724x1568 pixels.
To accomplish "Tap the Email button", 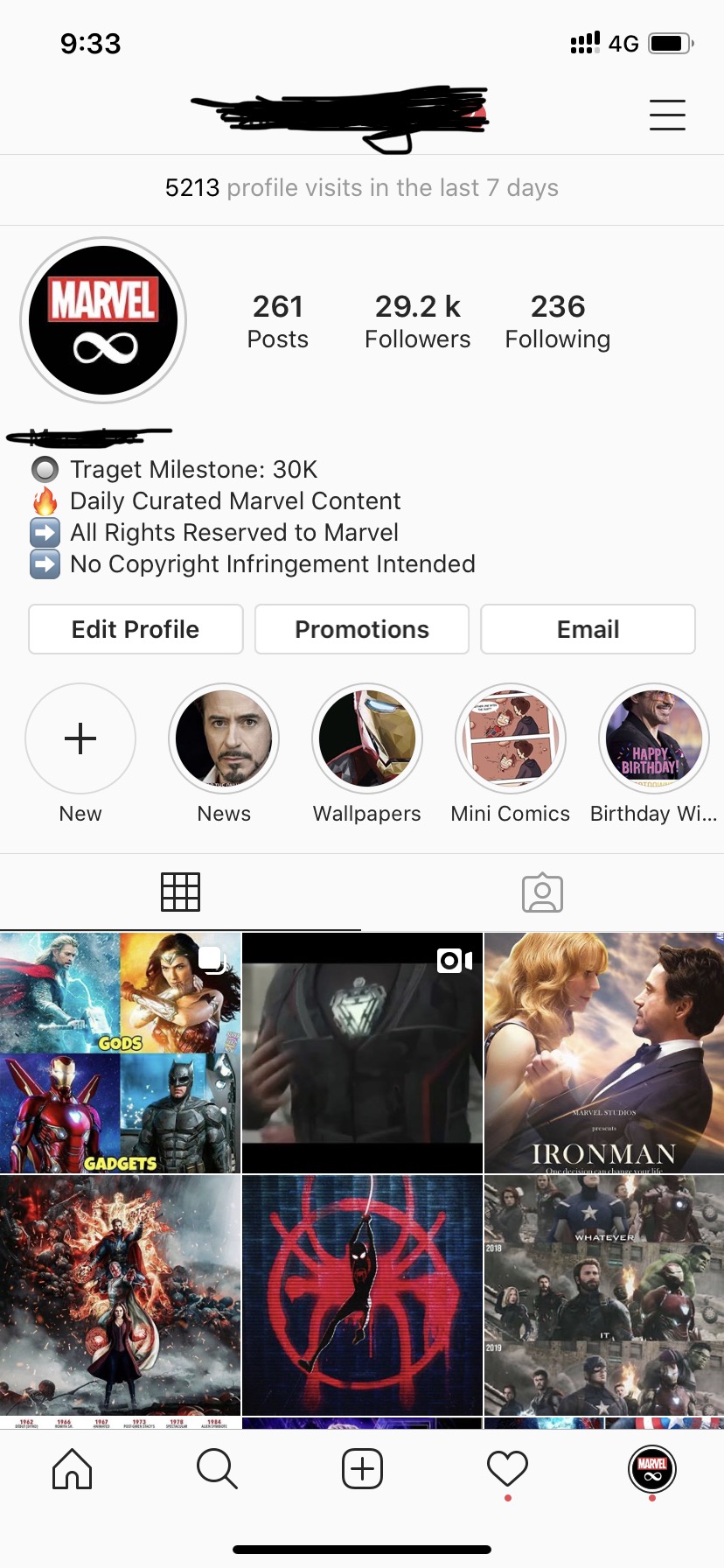I will [588, 629].
